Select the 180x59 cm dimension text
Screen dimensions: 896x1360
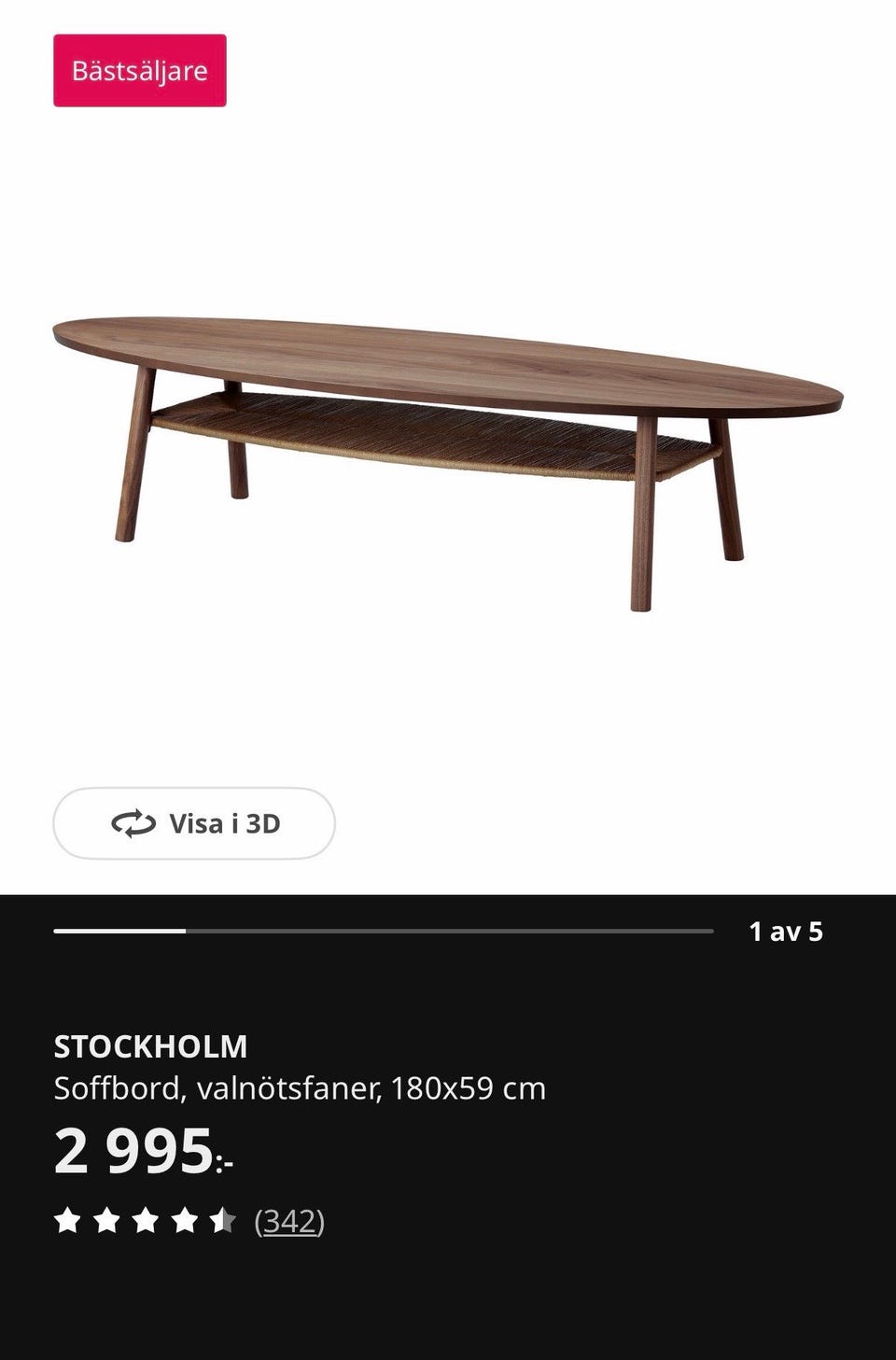[x=471, y=1087]
